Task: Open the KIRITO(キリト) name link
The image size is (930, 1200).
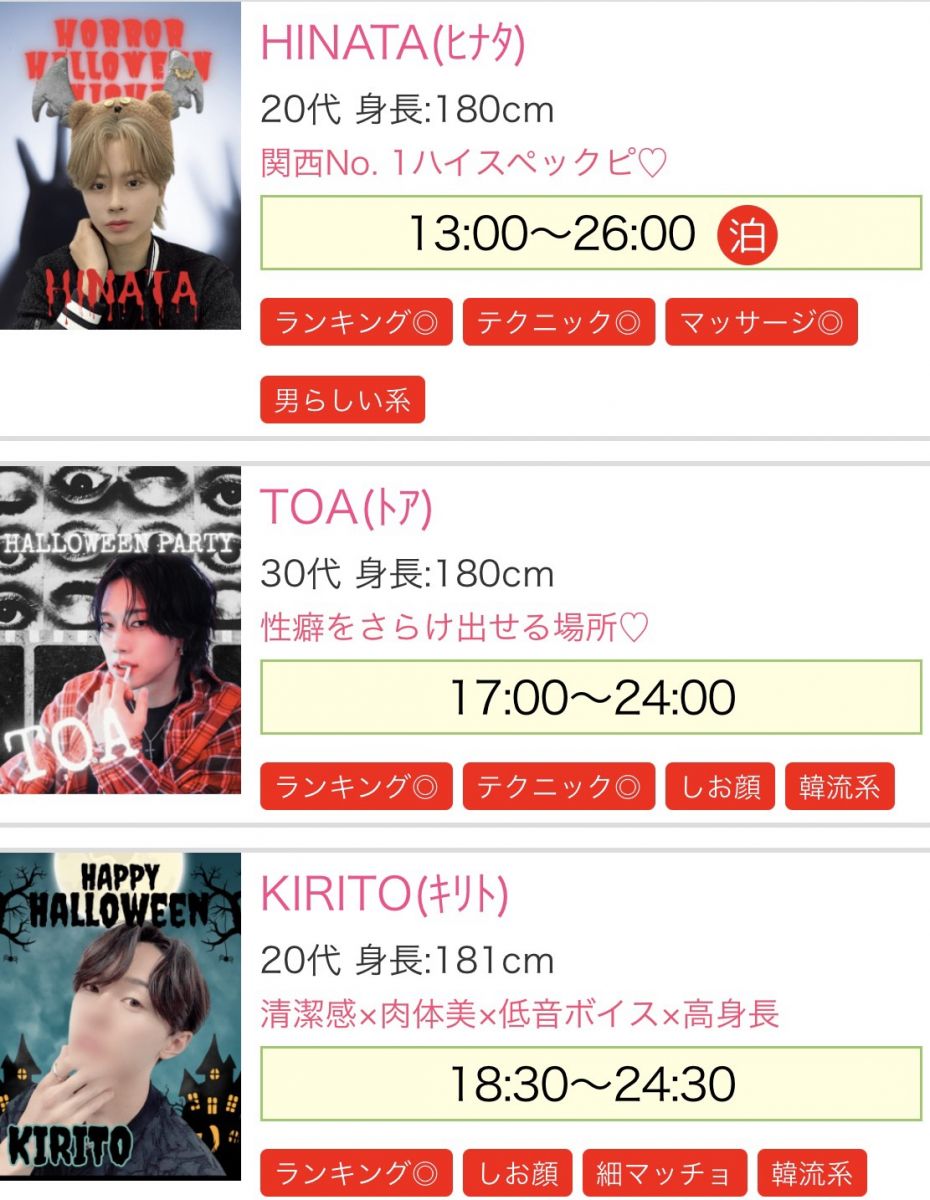Action: pyautogui.click(x=384, y=895)
